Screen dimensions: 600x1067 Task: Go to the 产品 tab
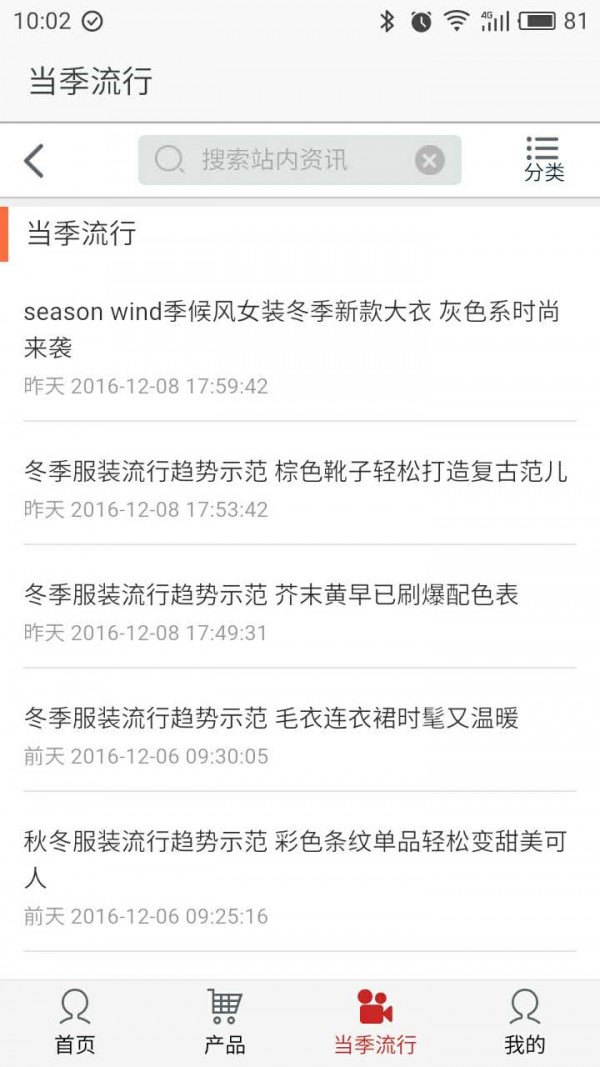click(225, 1022)
